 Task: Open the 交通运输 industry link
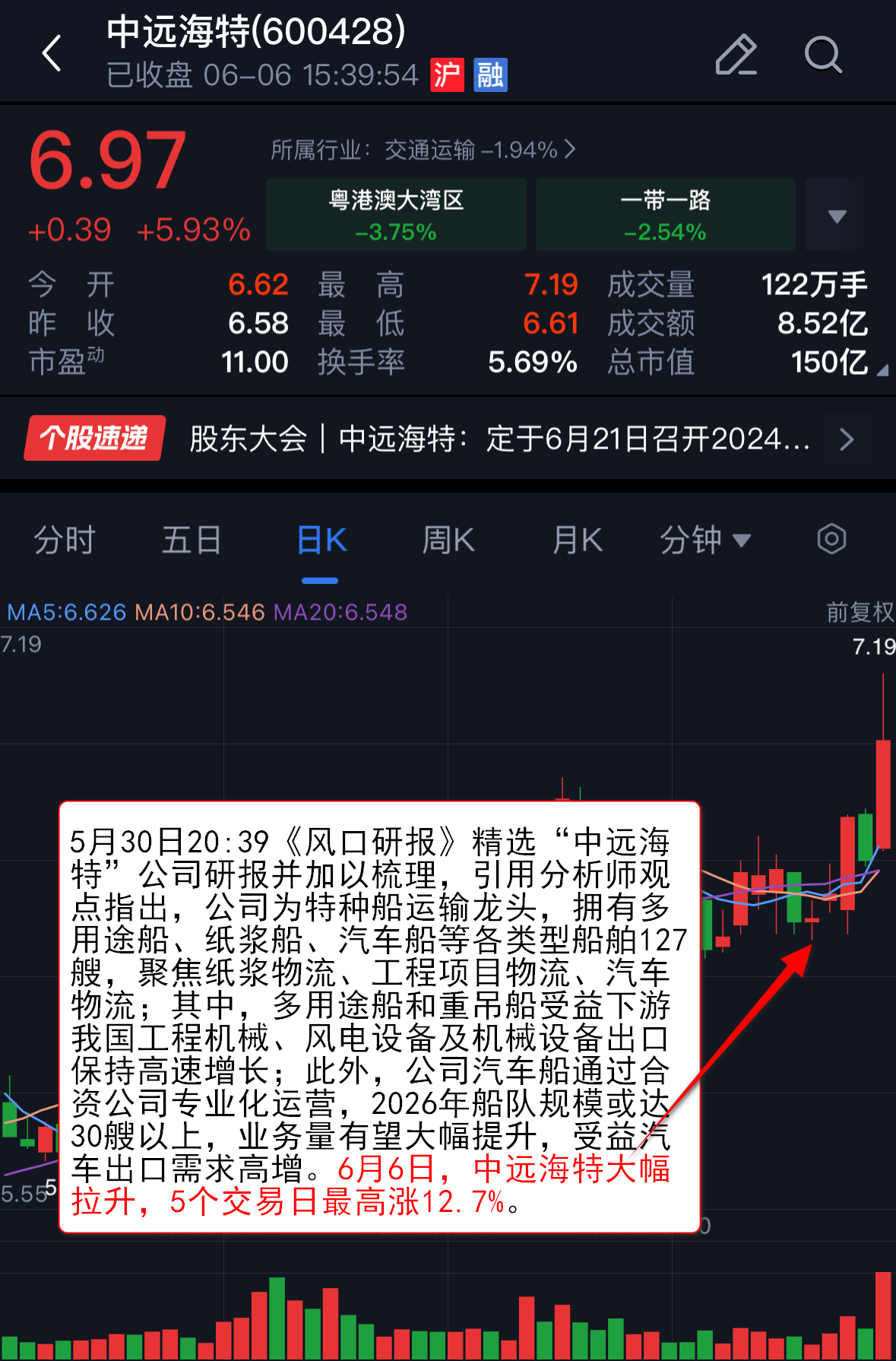coord(423,150)
